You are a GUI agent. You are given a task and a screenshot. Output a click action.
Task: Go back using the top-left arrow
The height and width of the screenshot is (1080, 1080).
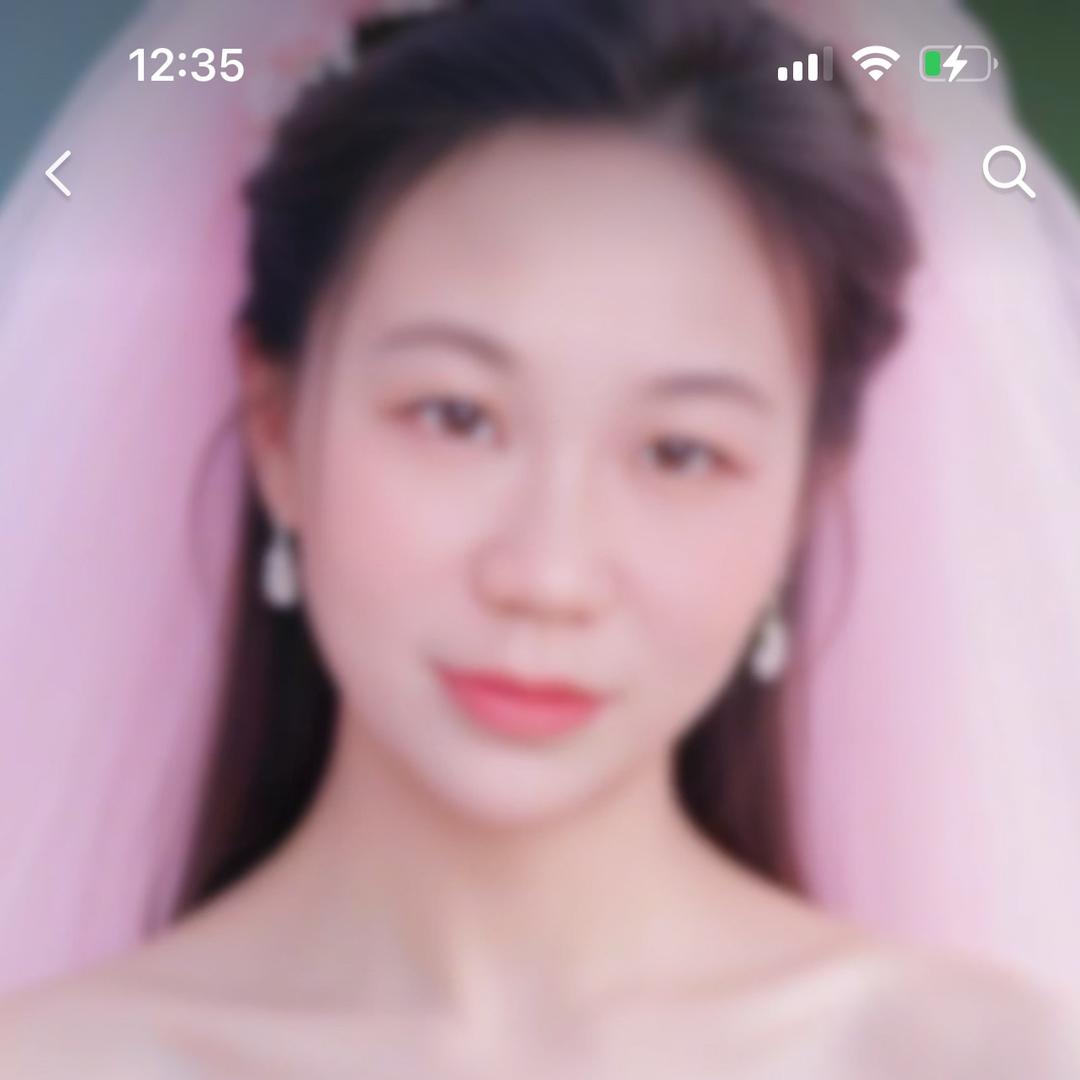click(x=59, y=173)
